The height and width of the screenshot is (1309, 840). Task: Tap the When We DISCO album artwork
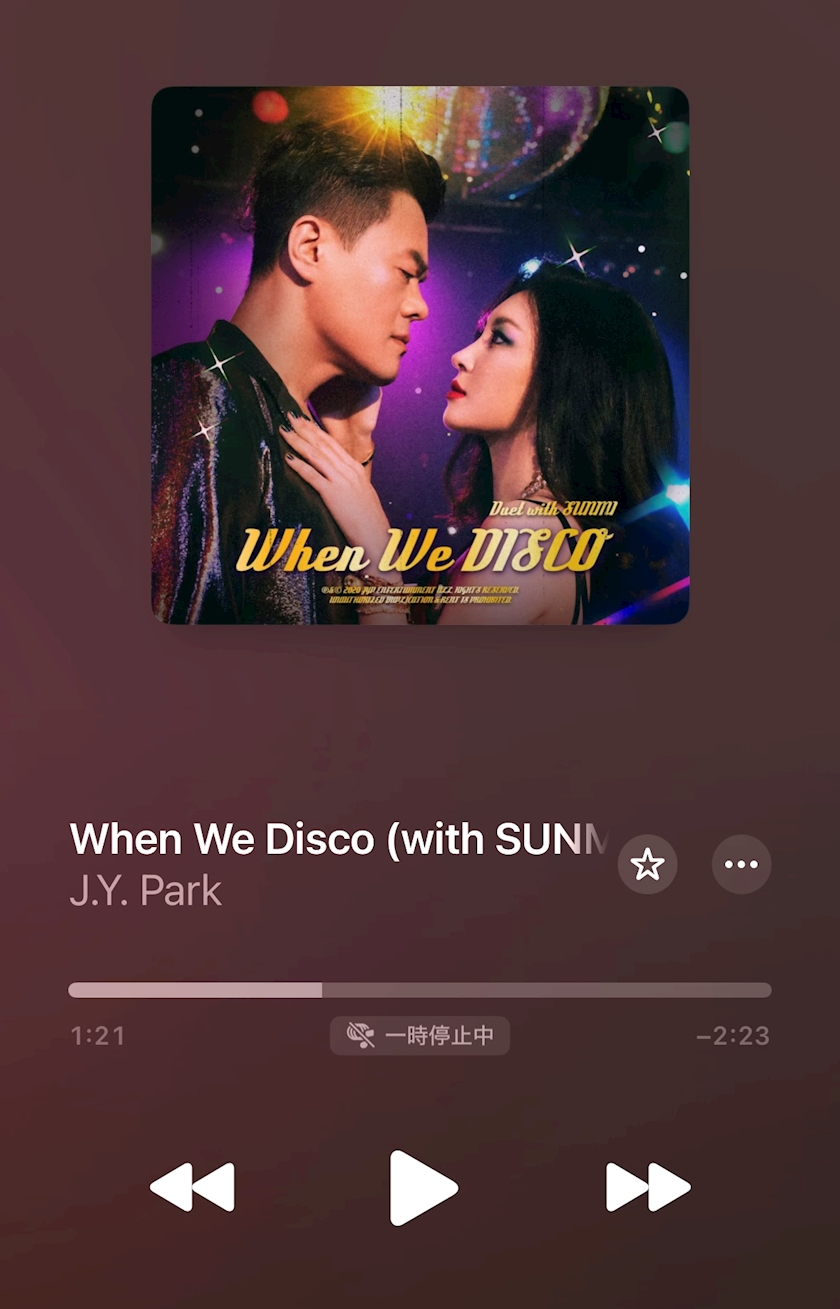pyautogui.click(x=420, y=355)
